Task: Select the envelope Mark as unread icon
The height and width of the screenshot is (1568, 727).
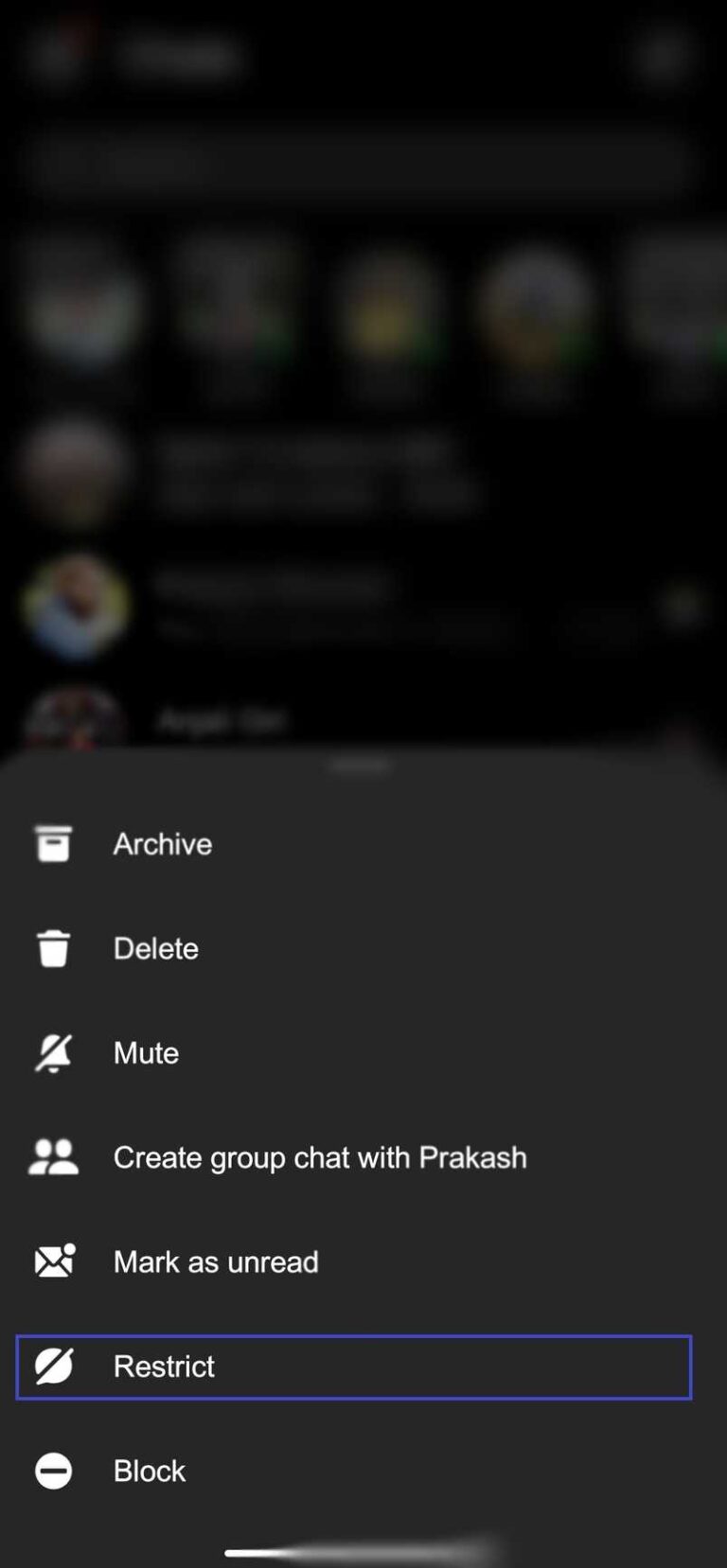Action: pyautogui.click(x=53, y=1260)
